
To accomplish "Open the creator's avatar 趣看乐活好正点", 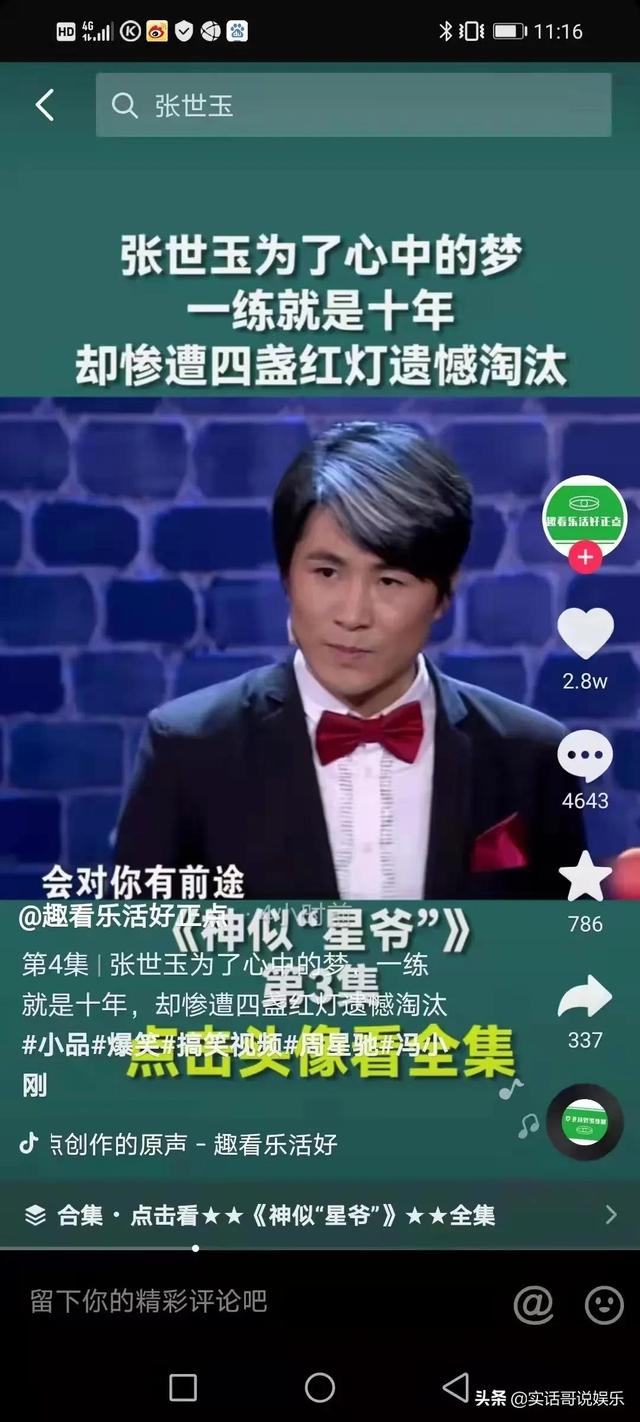I will coord(585,516).
